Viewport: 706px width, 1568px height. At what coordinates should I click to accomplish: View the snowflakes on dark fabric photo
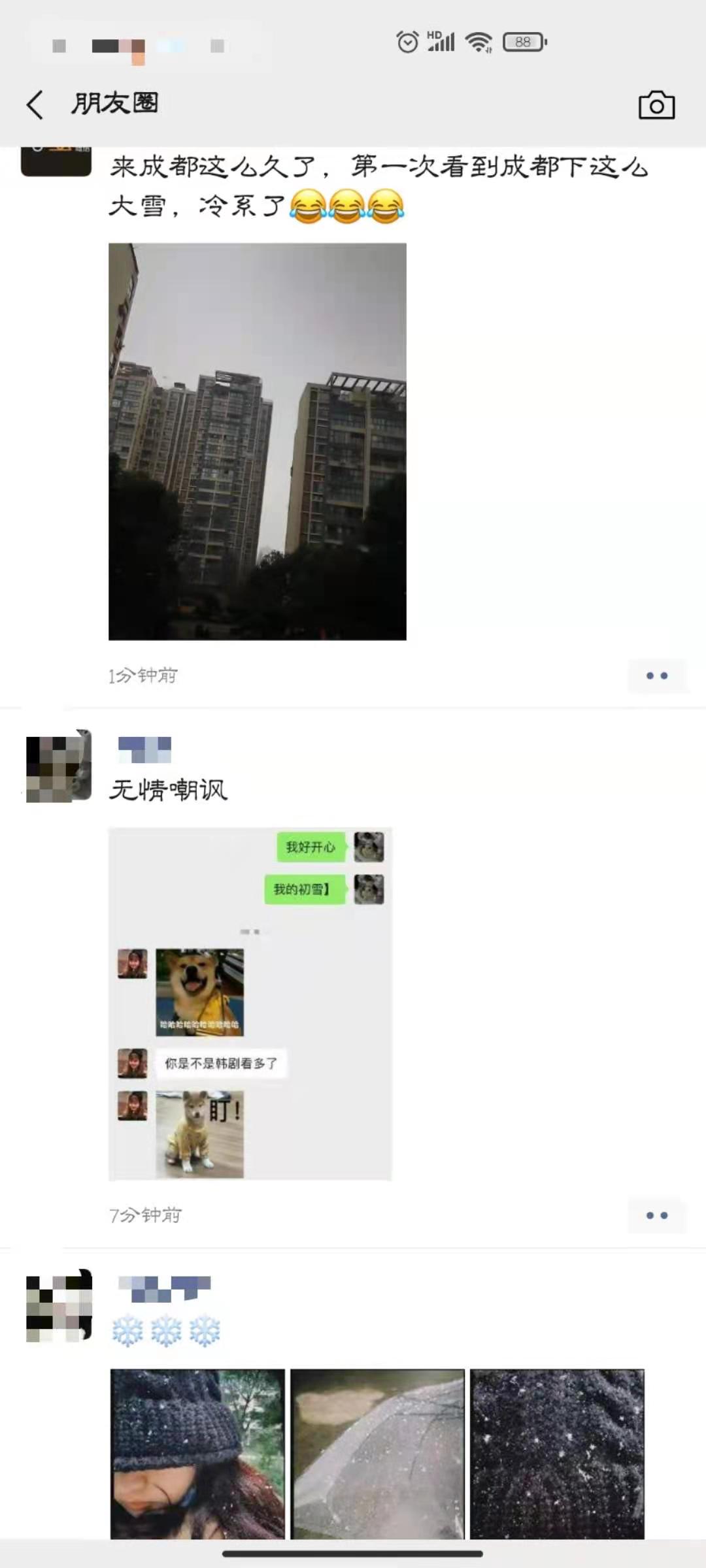tap(557, 1453)
